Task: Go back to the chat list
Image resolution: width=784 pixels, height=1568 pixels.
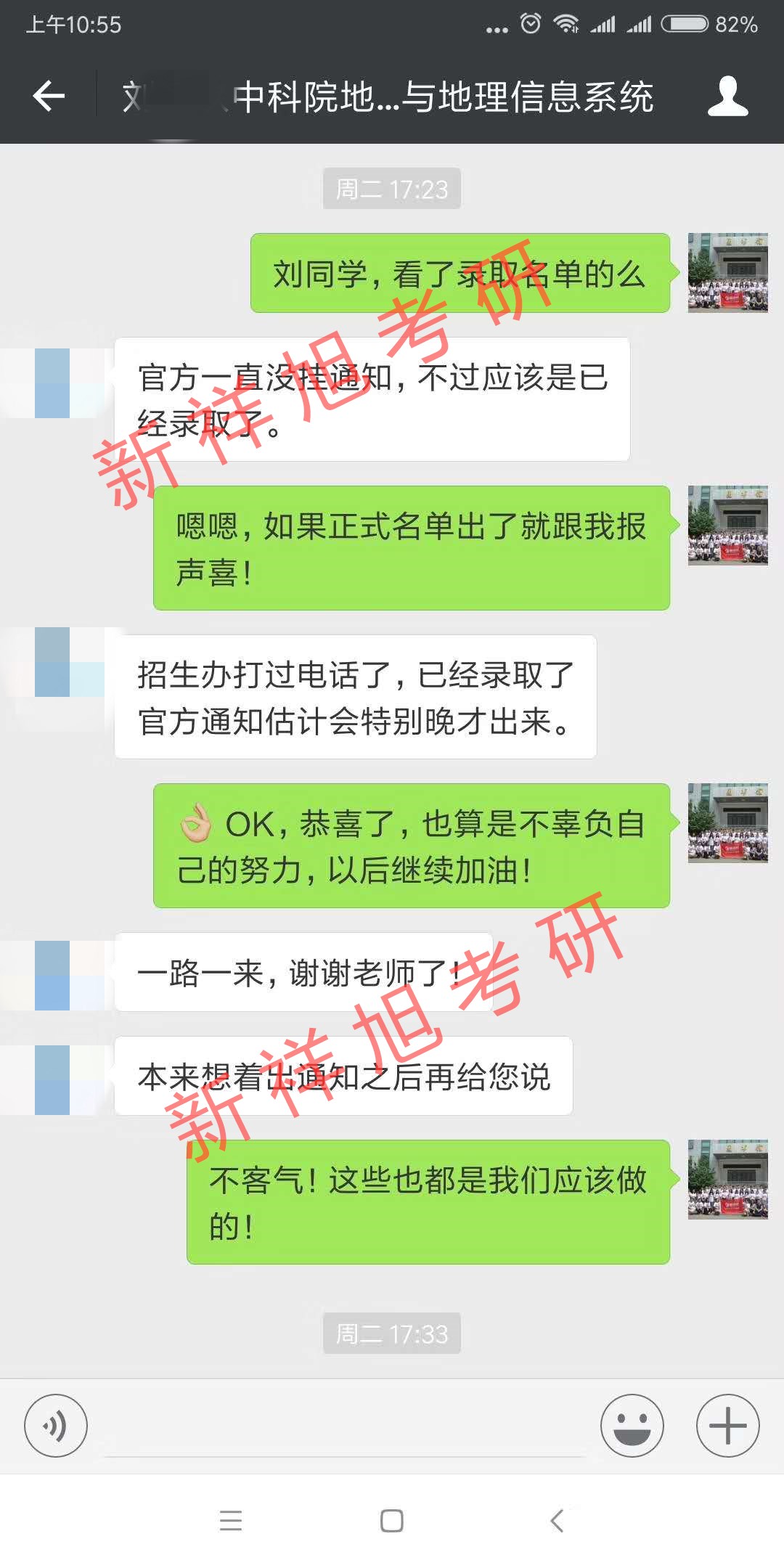Action: coord(49,96)
